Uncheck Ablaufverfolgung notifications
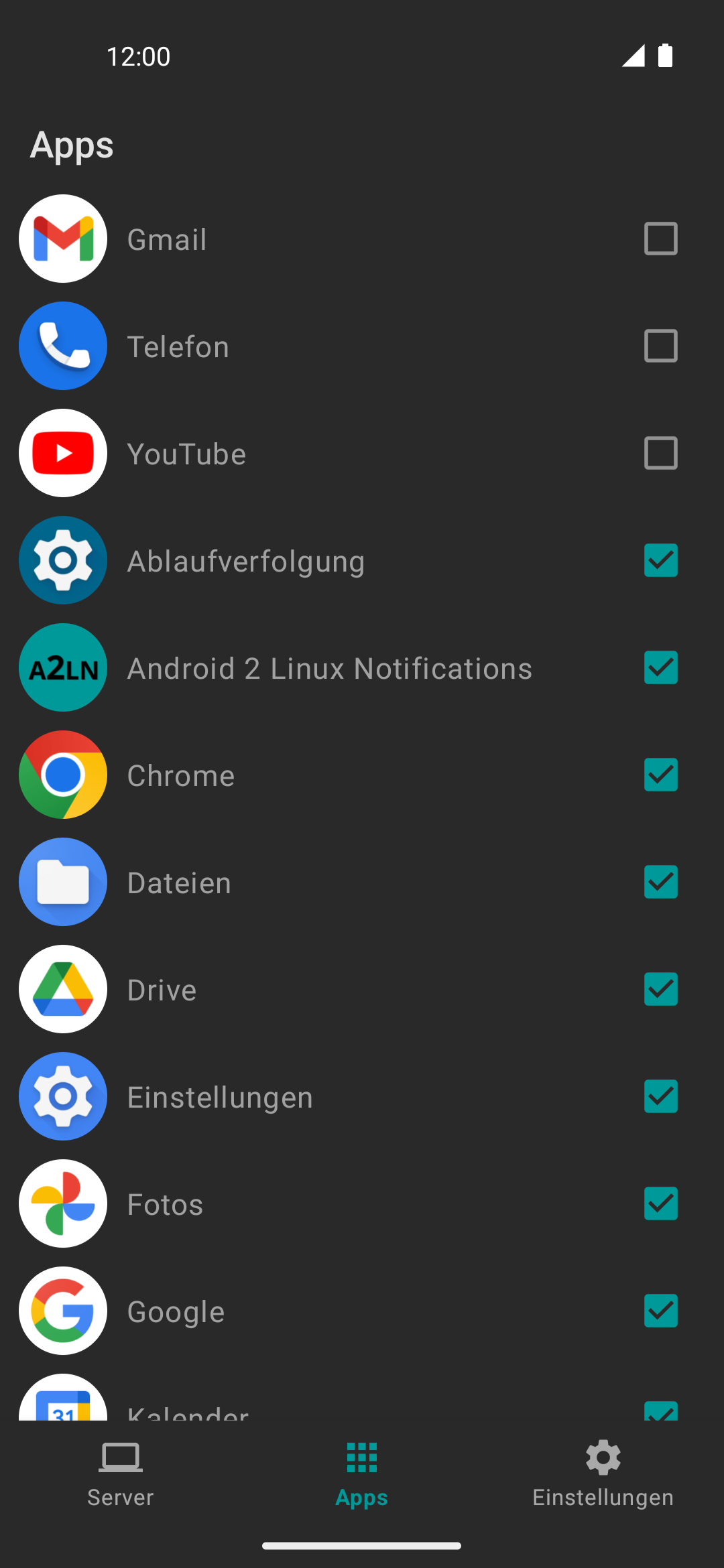The height and width of the screenshot is (1568, 724). pyautogui.click(x=660, y=560)
